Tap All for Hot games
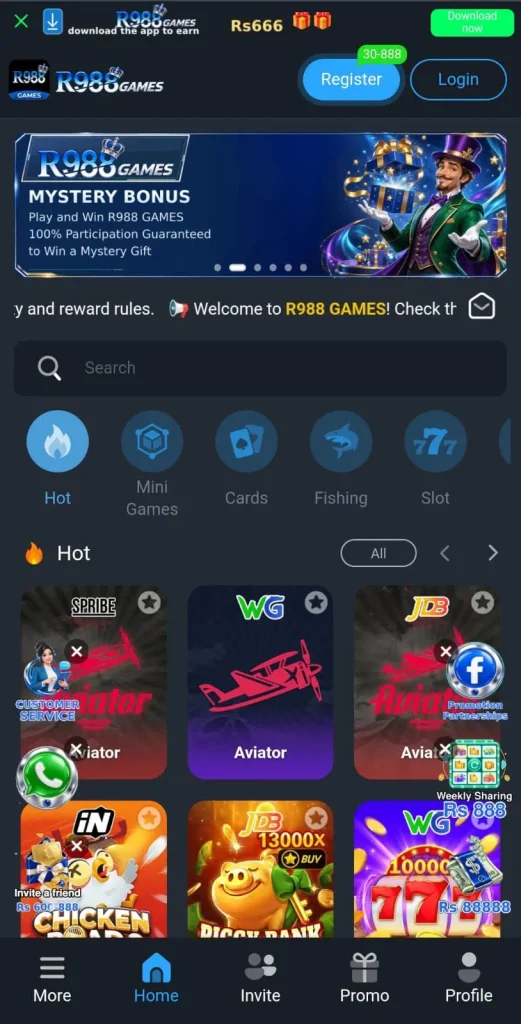This screenshot has width=521, height=1024. click(x=379, y=553)
